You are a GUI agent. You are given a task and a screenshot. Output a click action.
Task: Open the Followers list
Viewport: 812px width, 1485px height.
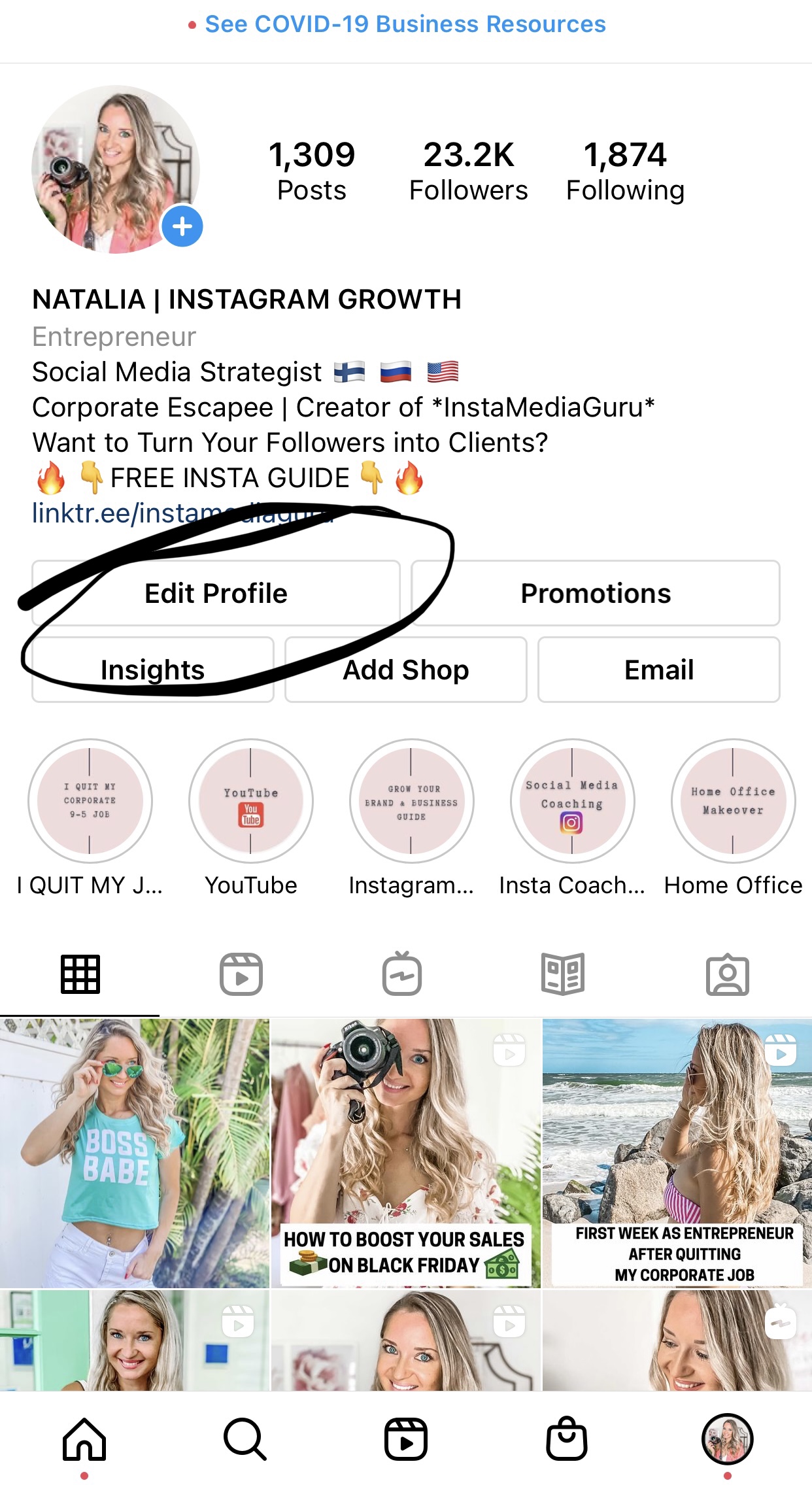pyautogui.click(x=468, y=171)
